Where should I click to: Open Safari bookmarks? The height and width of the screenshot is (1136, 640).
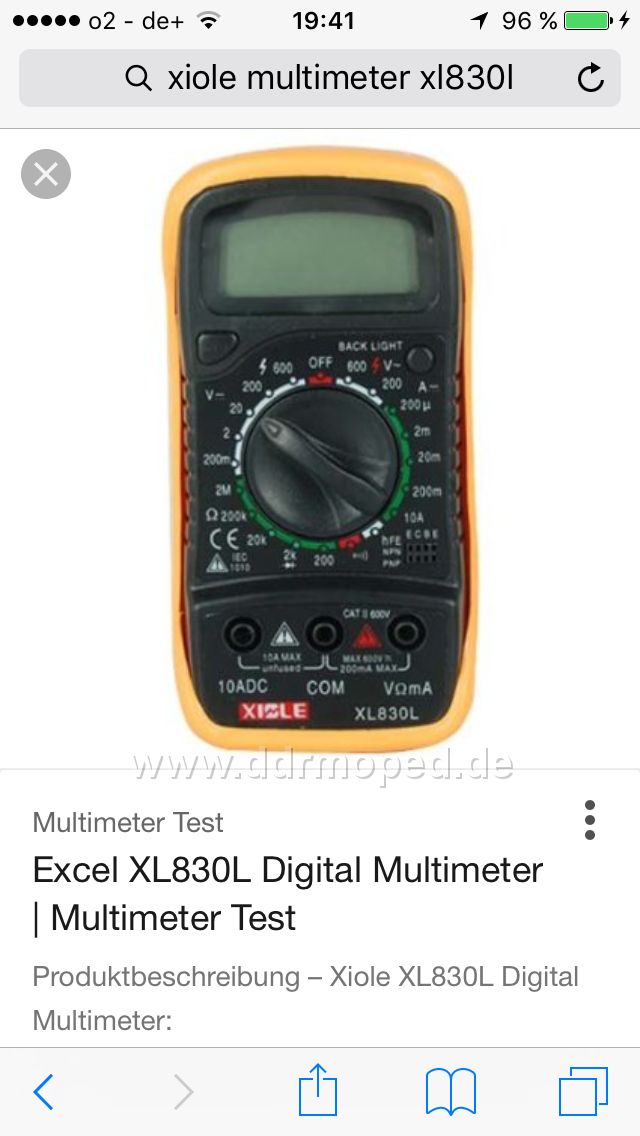pos(450,1091)
